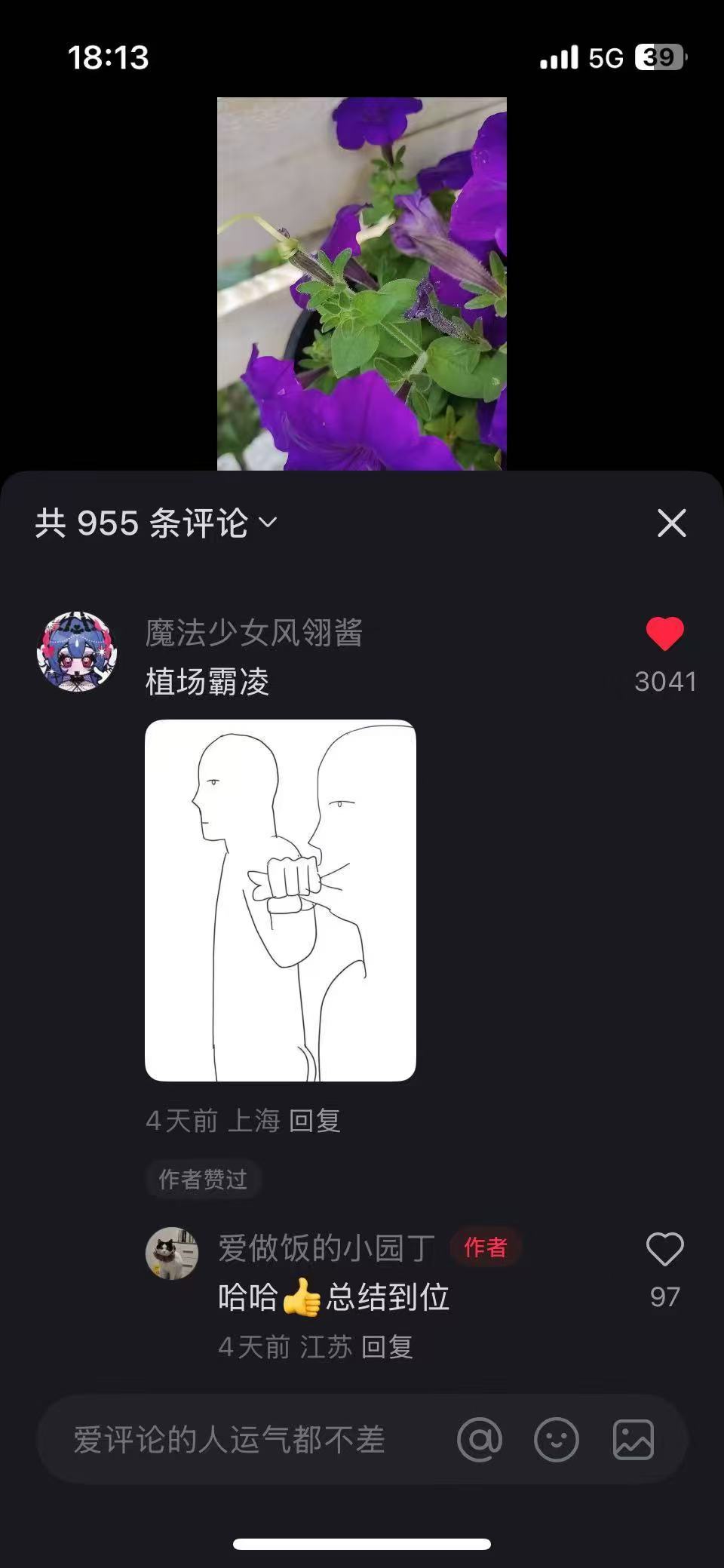
Task: Expand the comment sorting dropdown next to 共955条评论
Action: tap(268, 522)
